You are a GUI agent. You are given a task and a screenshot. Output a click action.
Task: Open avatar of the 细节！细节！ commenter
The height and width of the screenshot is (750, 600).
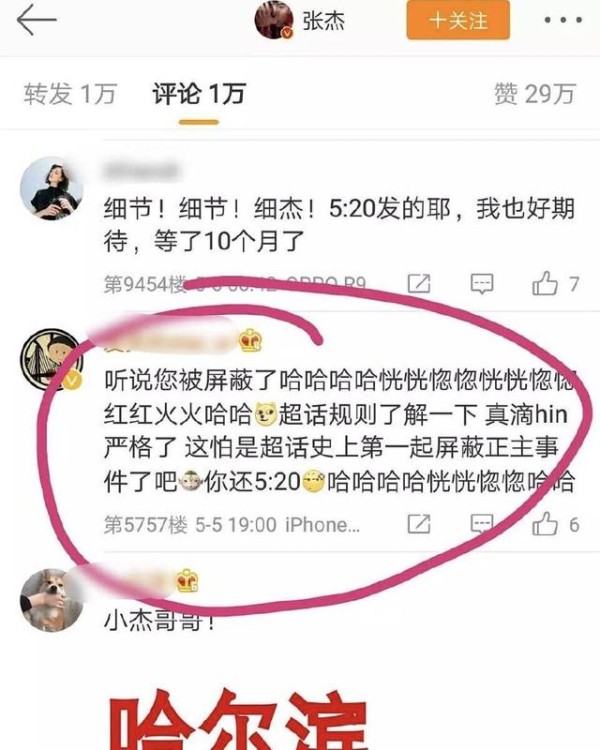point(49,187)
